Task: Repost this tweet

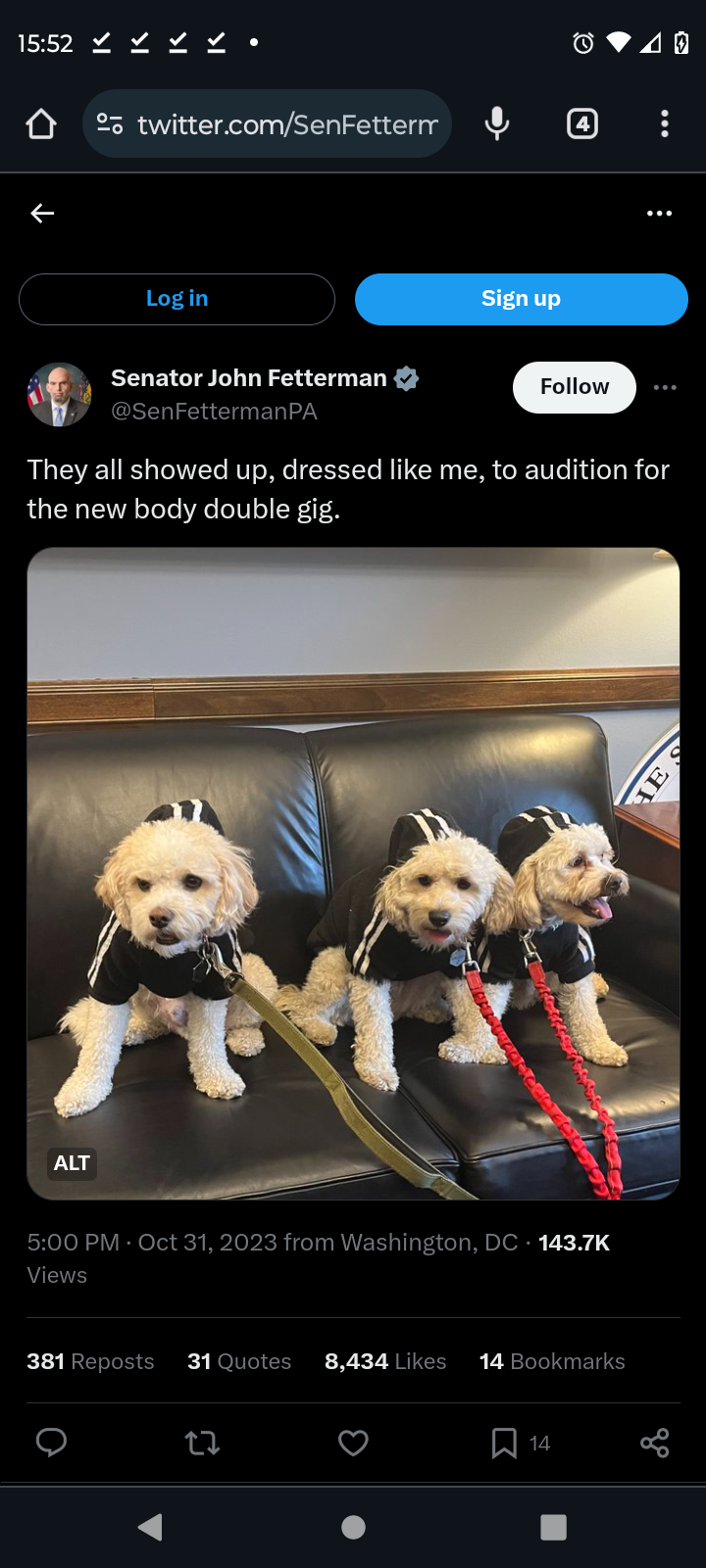Action: [202, 1443]
